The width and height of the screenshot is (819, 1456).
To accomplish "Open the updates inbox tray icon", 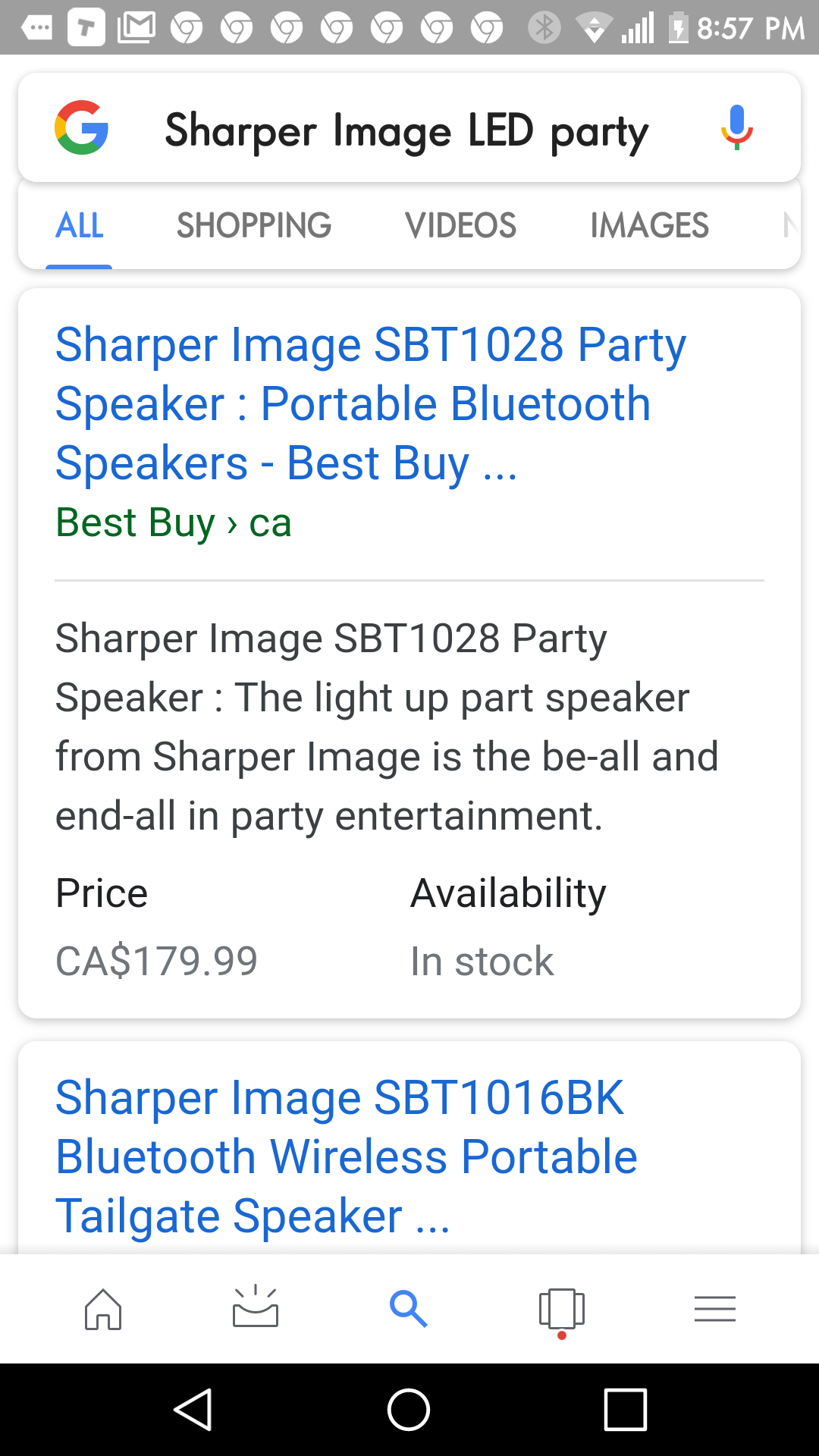I will (x=256, y=1307).
